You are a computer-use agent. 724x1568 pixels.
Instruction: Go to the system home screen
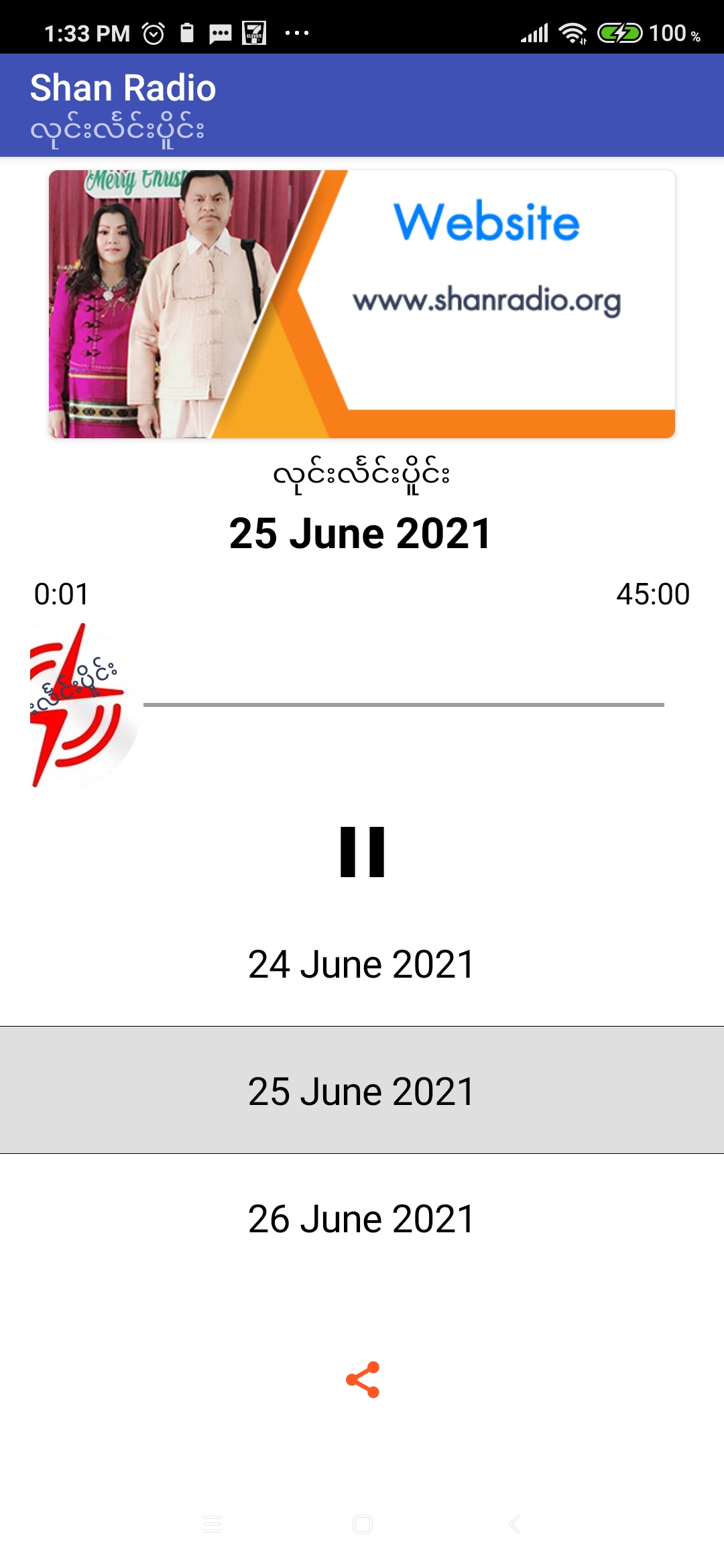click(362, 1524)
